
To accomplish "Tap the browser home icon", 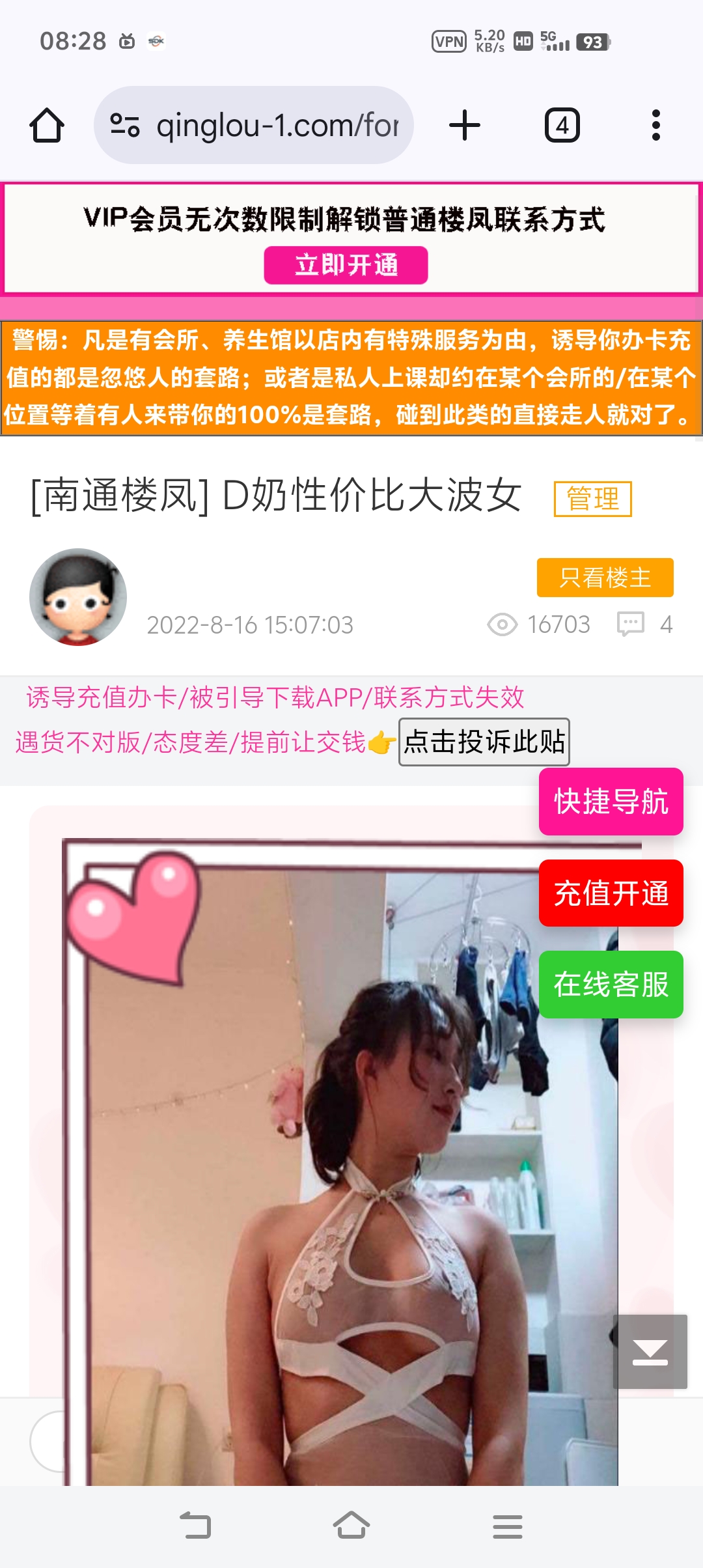I will tap(47, 125).
